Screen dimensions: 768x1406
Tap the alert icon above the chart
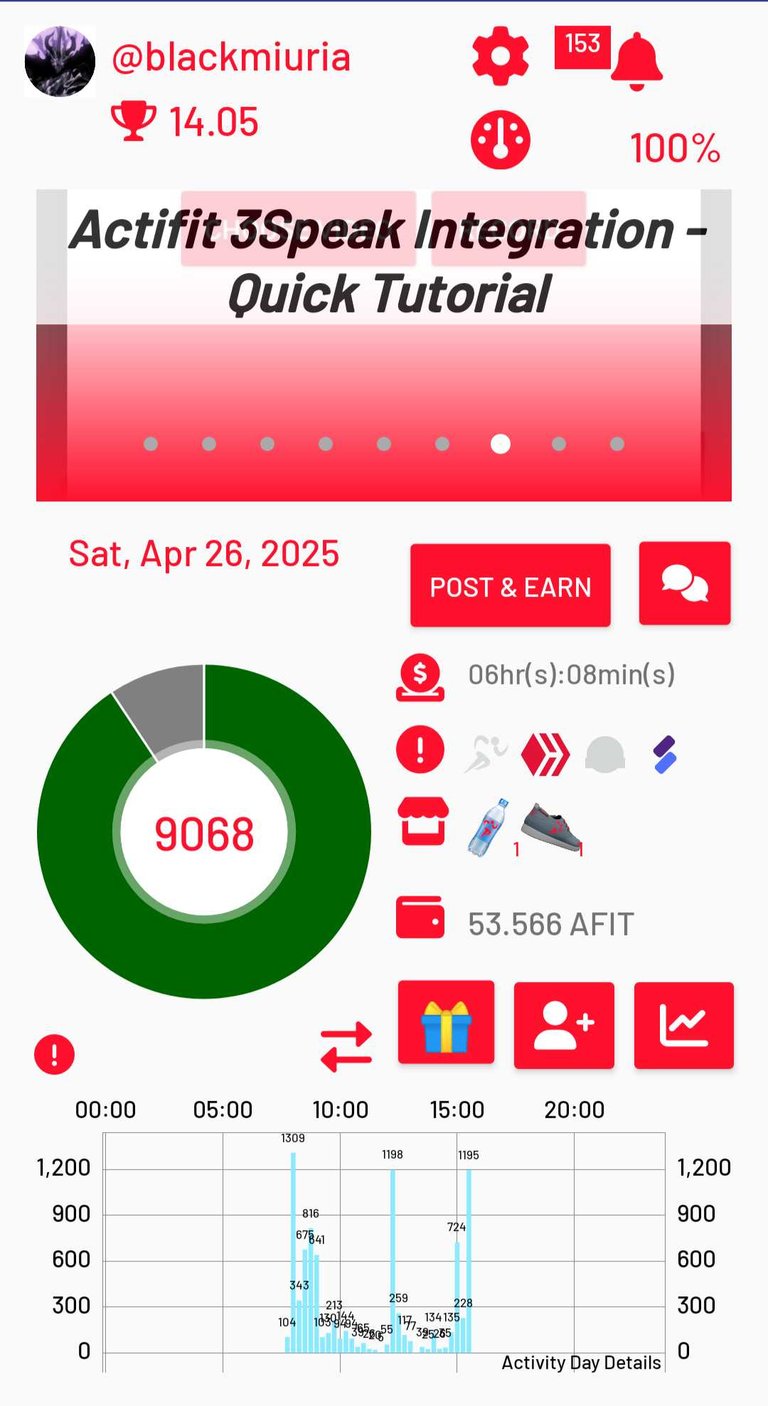click(54, 1054)
